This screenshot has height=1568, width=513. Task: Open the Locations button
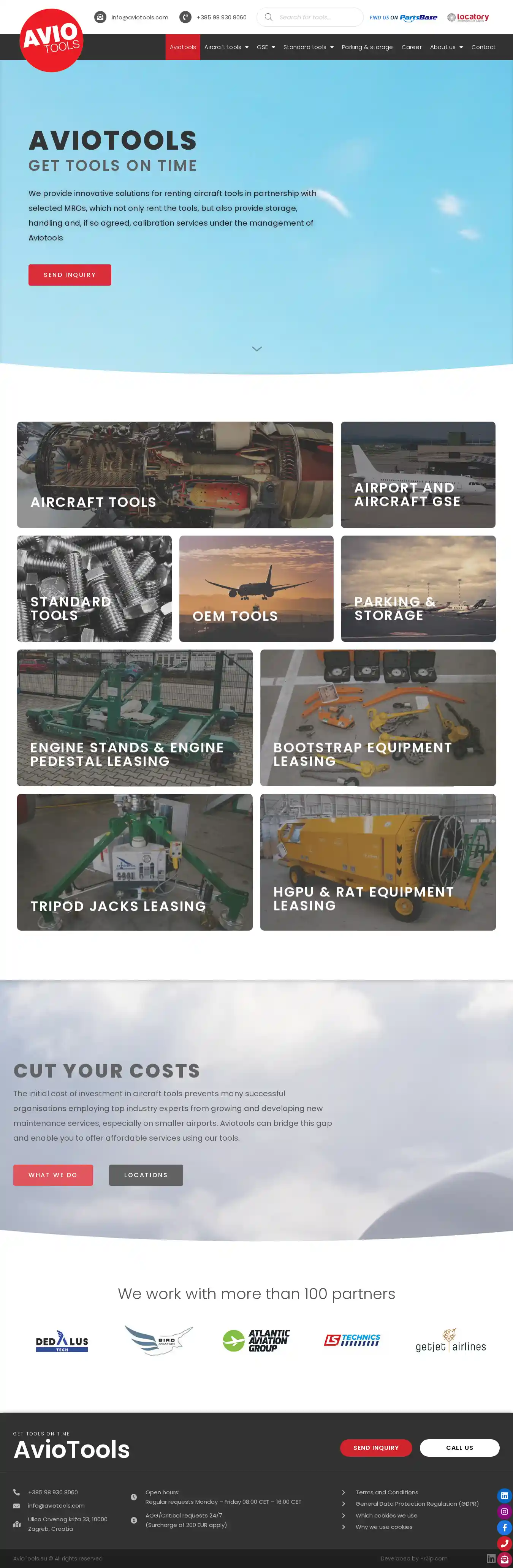click(146, 1175)
